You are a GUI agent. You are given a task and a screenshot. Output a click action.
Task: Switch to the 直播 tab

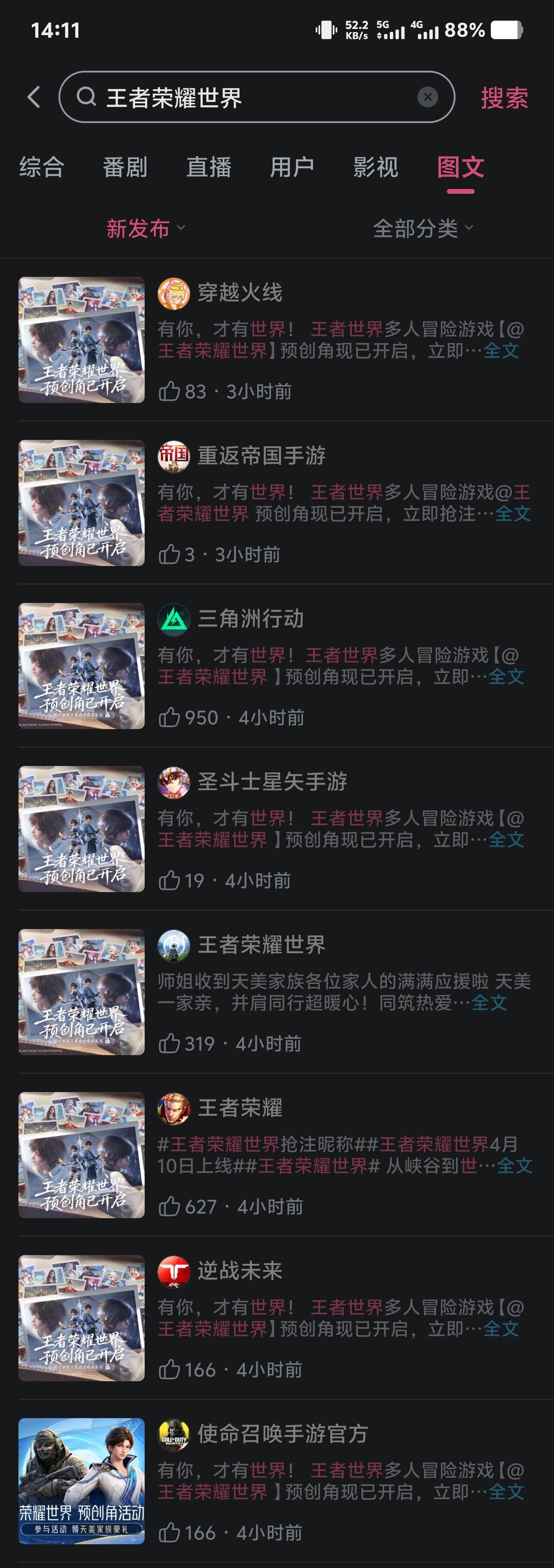pos(209,167)
